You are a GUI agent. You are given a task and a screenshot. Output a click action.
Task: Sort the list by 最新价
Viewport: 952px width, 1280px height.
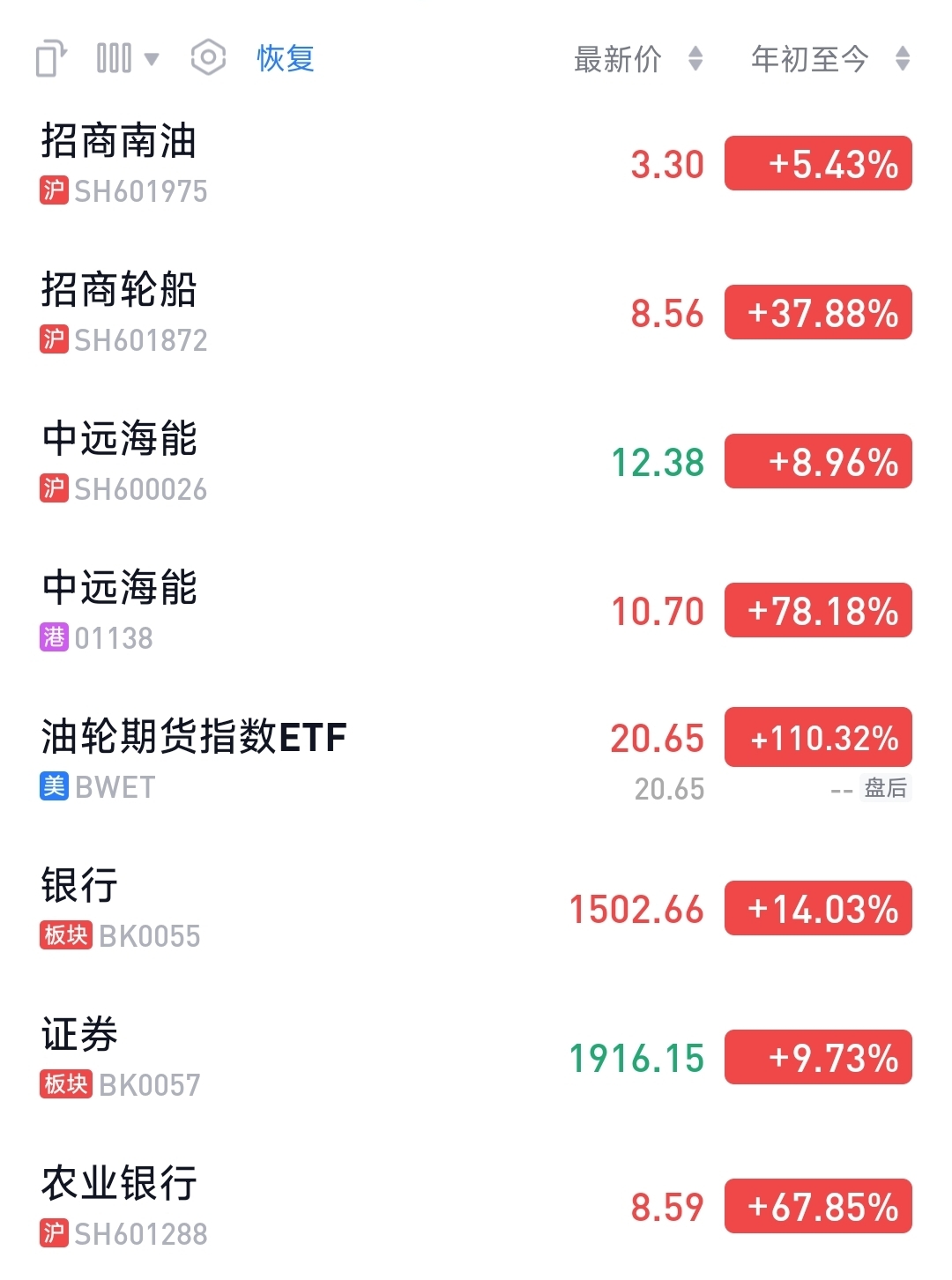pos(636,59)
